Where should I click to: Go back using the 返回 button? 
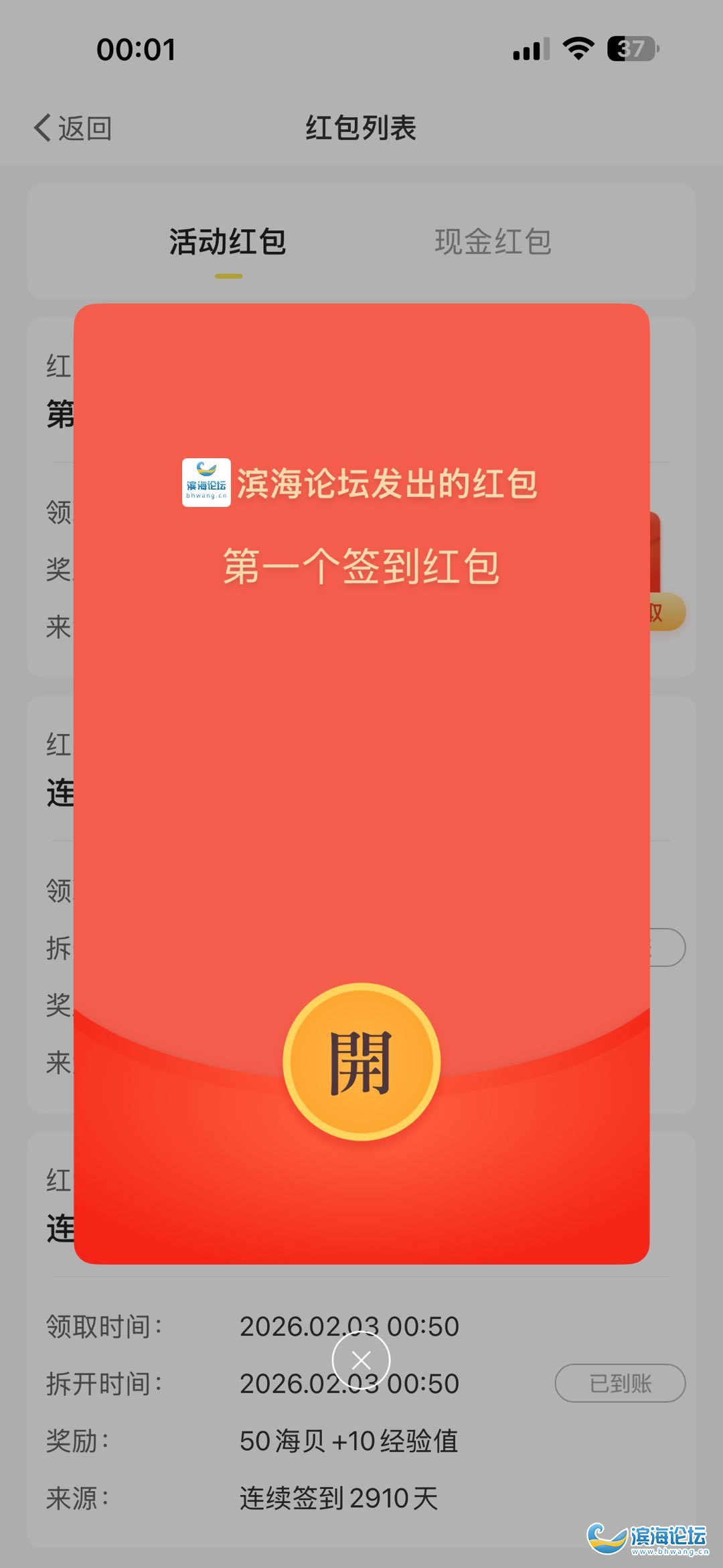[72, 128]
